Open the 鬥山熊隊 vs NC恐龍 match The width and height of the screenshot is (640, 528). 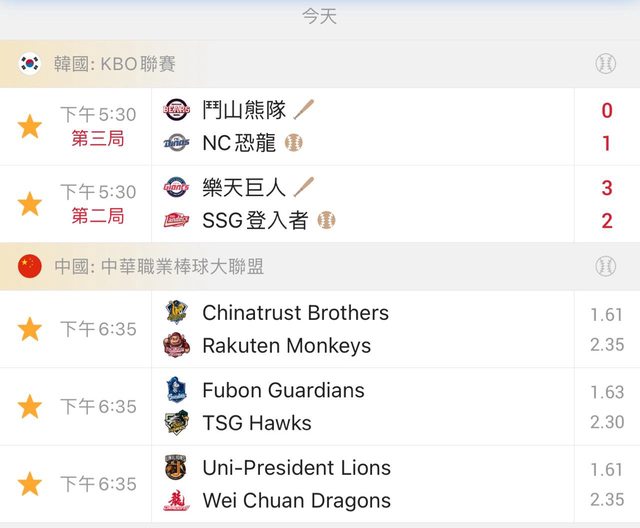pyautogui.click(x=360, y=126)
